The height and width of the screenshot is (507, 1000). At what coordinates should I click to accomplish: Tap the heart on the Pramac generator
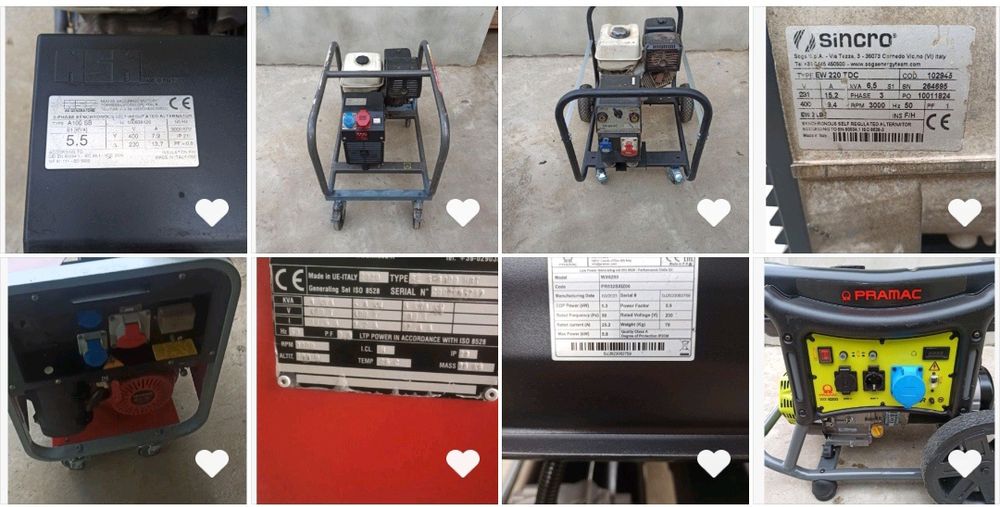pyautogui.click(x=964, y=463)
